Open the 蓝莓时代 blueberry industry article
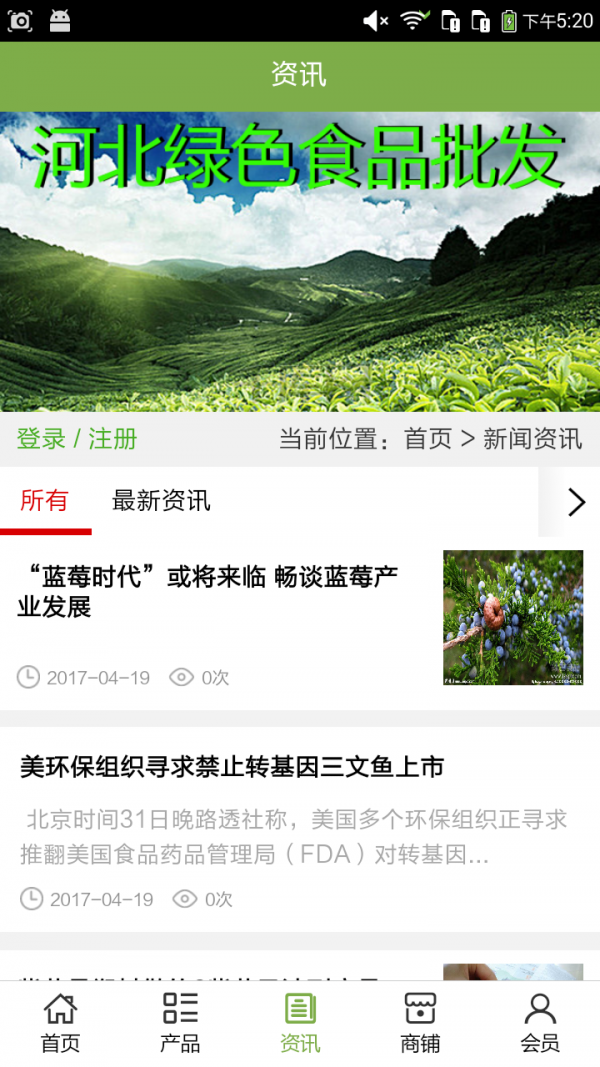Image resolution: width=600 pixels, height=1067 pixels. pyautogui.click(x=210, y=591)
